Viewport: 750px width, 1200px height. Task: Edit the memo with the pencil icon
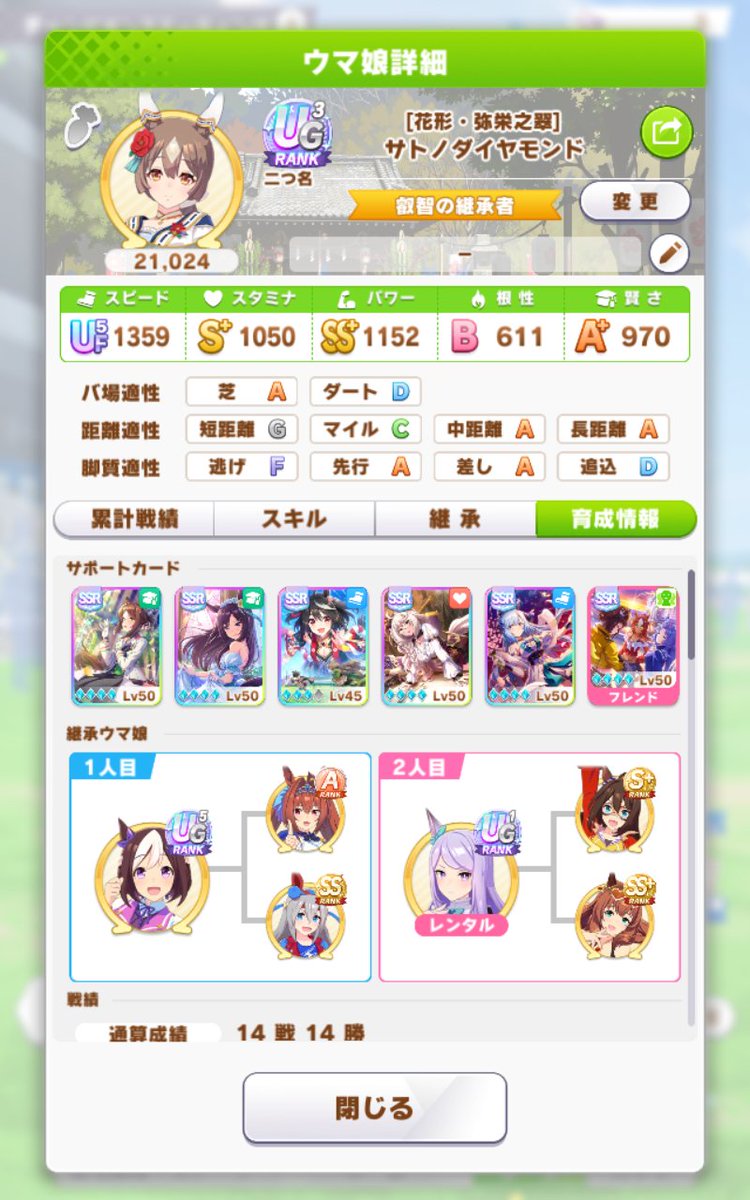pos(669,254)
